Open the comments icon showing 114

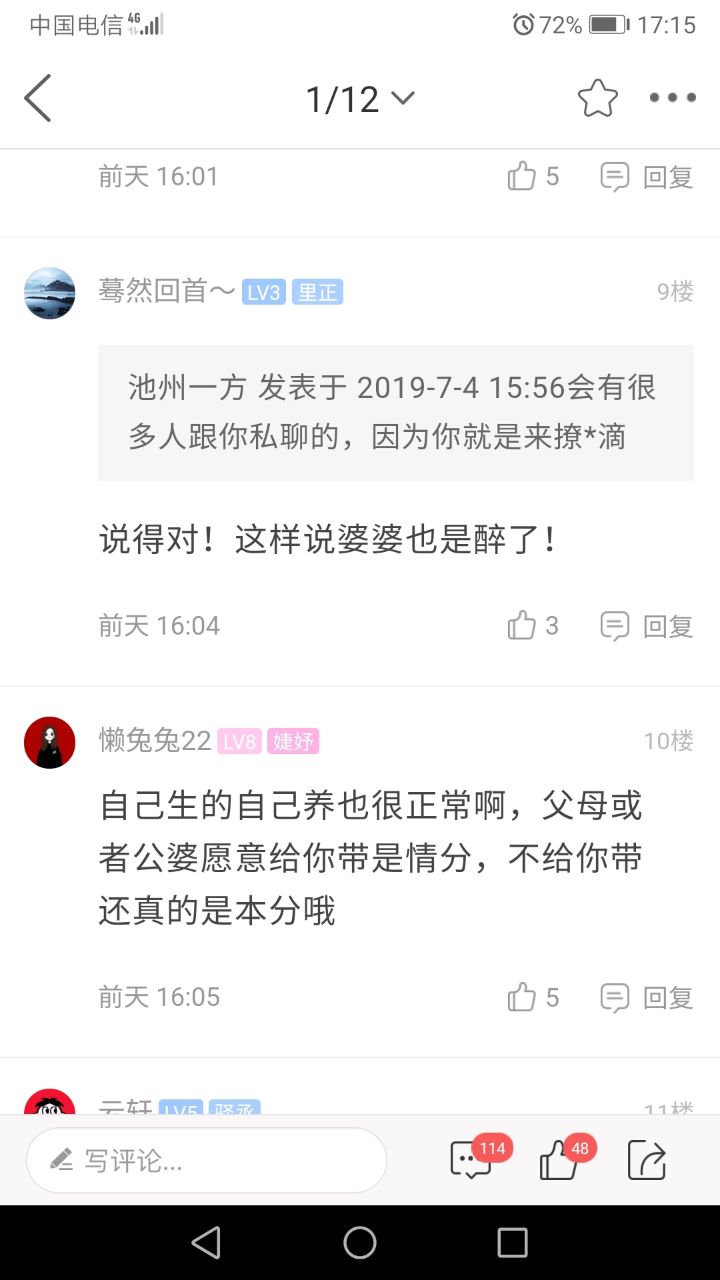[x=472, y=1160]
